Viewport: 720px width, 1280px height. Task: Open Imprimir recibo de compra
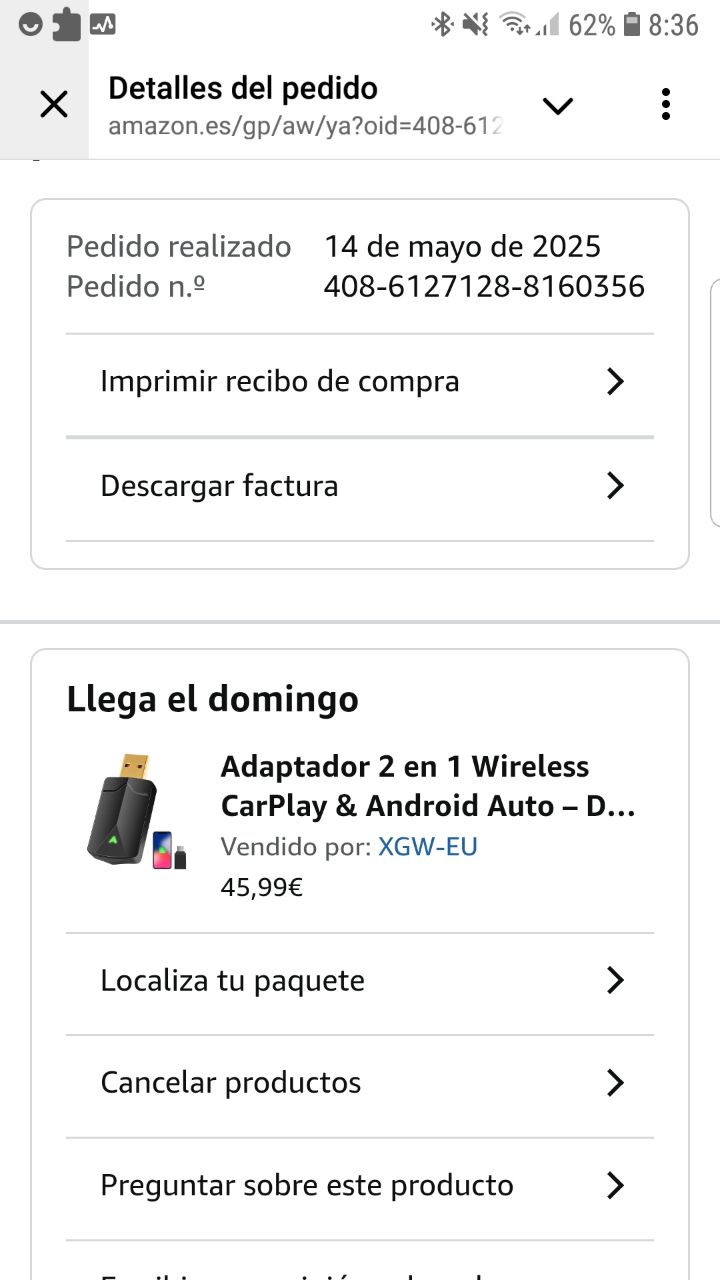pyautogui.click(x=360, y=382)
